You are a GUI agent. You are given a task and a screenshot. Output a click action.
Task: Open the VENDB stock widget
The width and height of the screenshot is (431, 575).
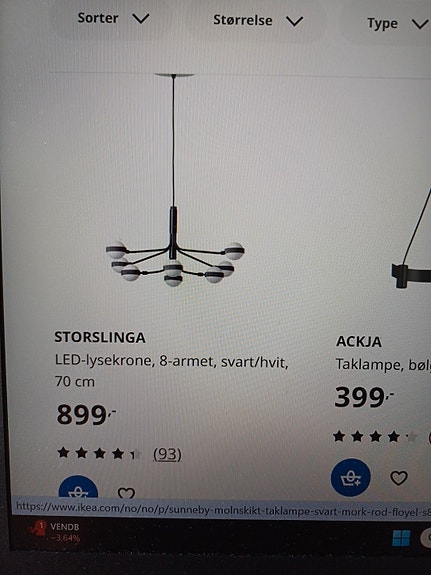[55, 532]
